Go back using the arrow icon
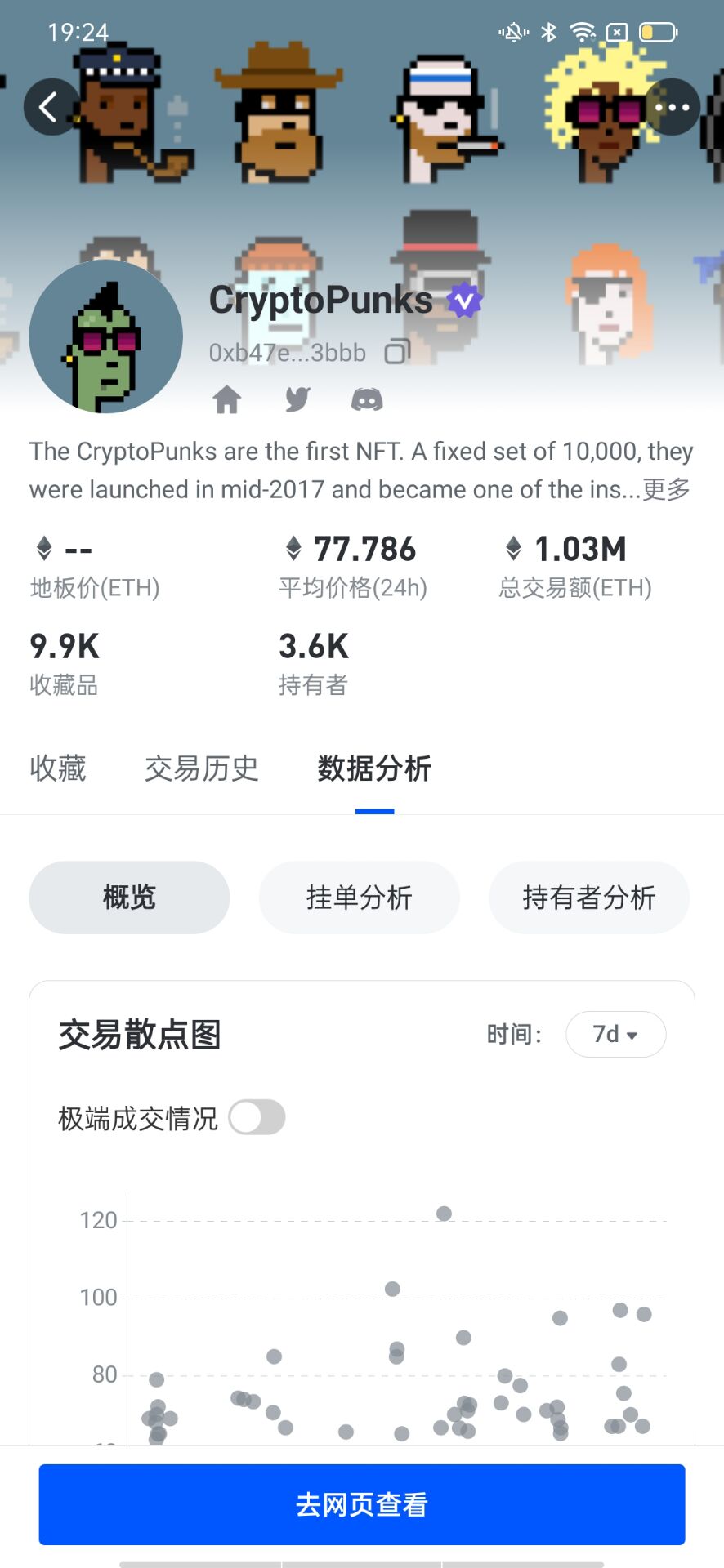 (x=51, y=107)
